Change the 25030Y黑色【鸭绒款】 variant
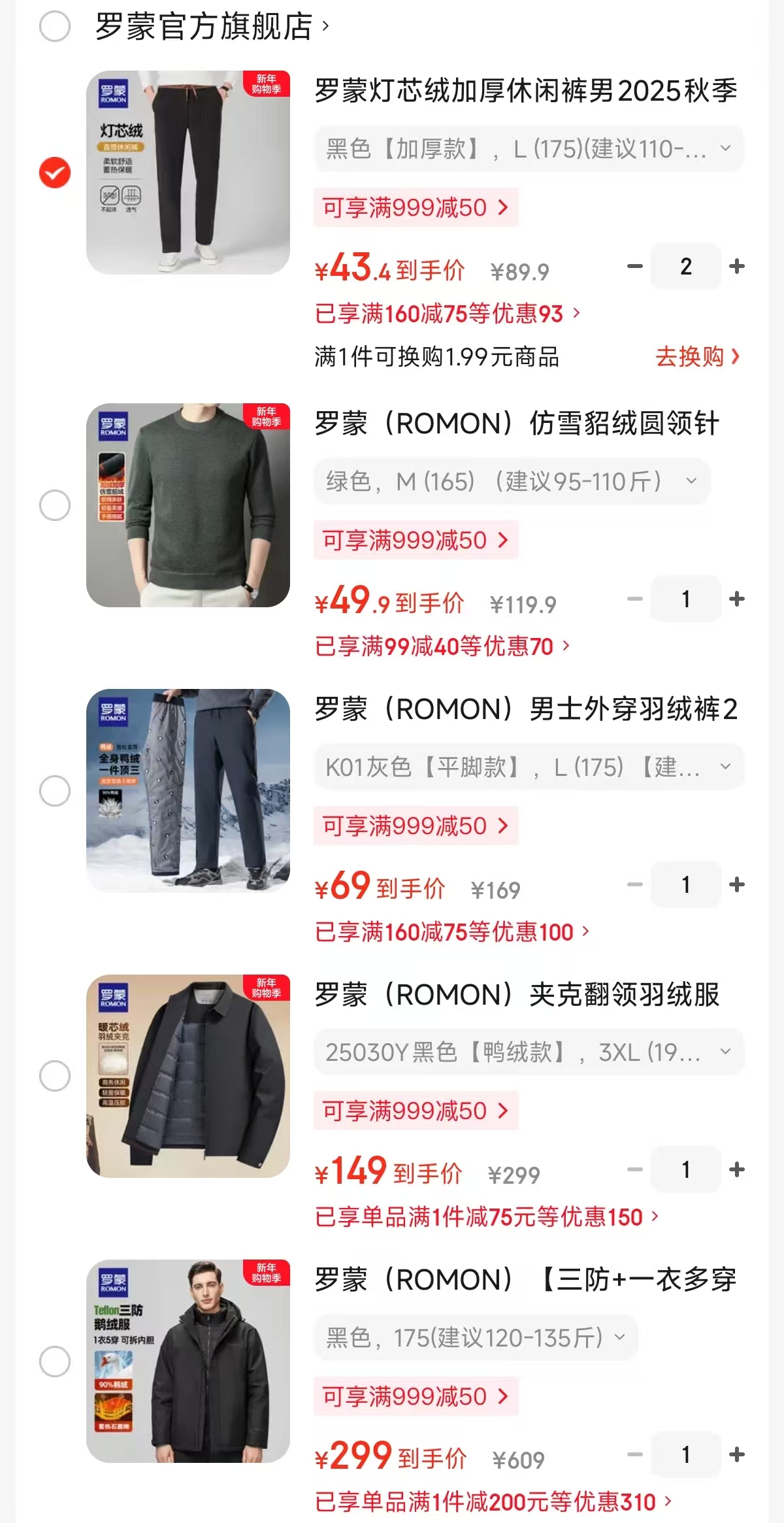This screenshot has width=784, height=1523. pyautogui.click(x=528, y=1052)
